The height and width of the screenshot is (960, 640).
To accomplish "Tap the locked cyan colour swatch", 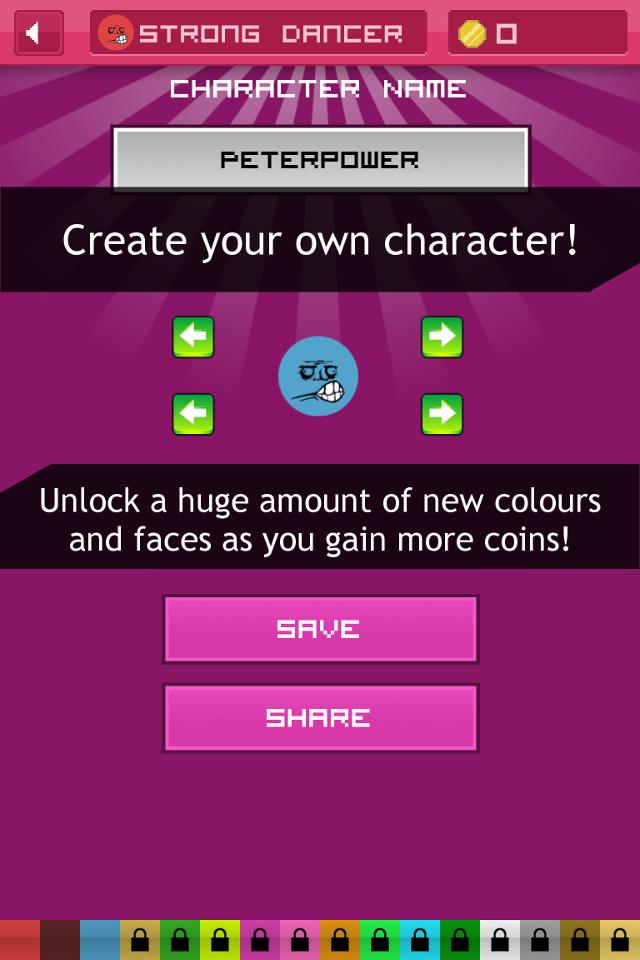I will click(420, 940).
